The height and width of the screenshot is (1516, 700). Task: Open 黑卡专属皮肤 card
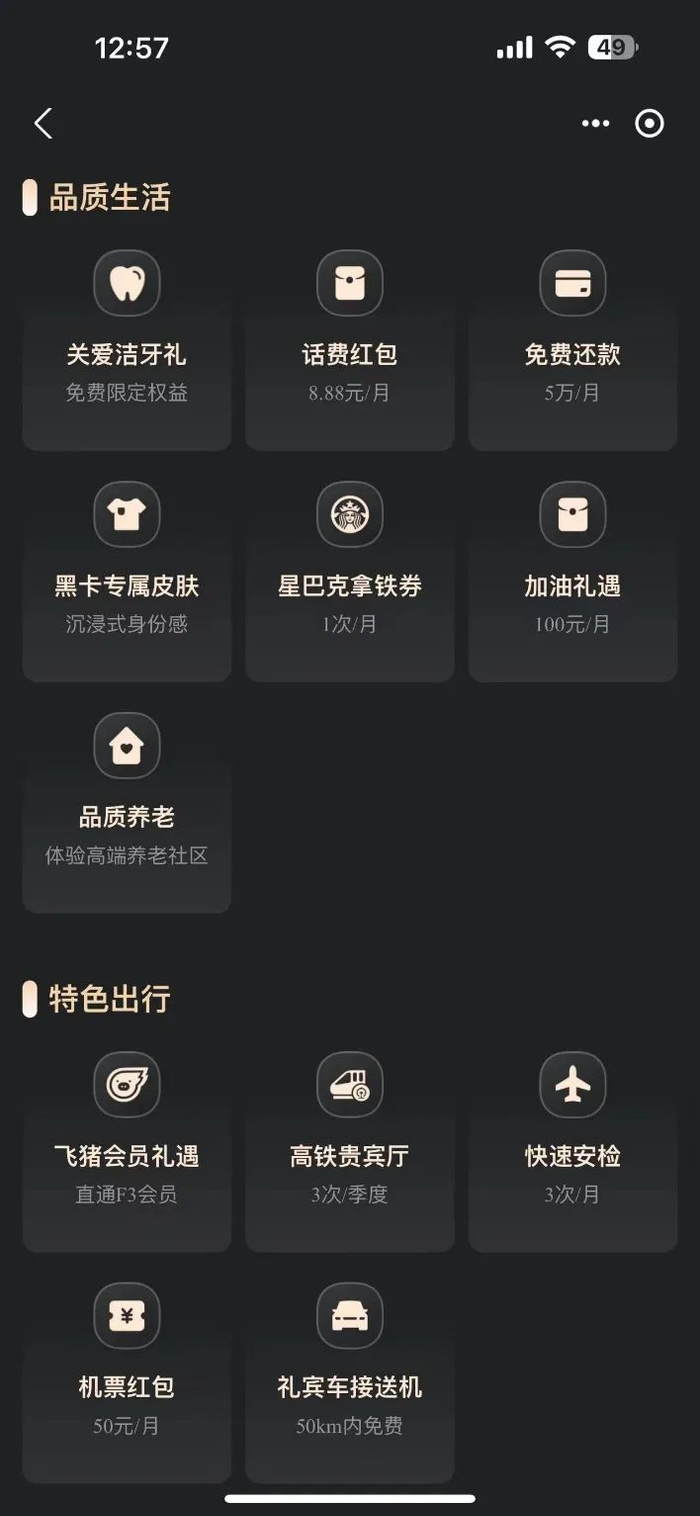click(x=127, y=586)
